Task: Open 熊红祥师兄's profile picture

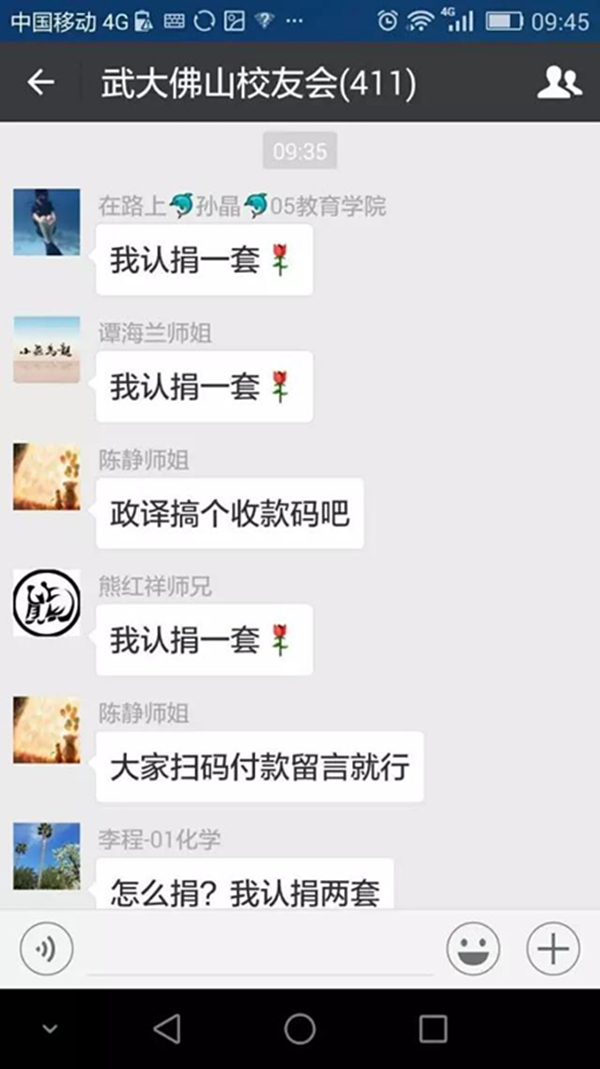Action: pos(46,603)
